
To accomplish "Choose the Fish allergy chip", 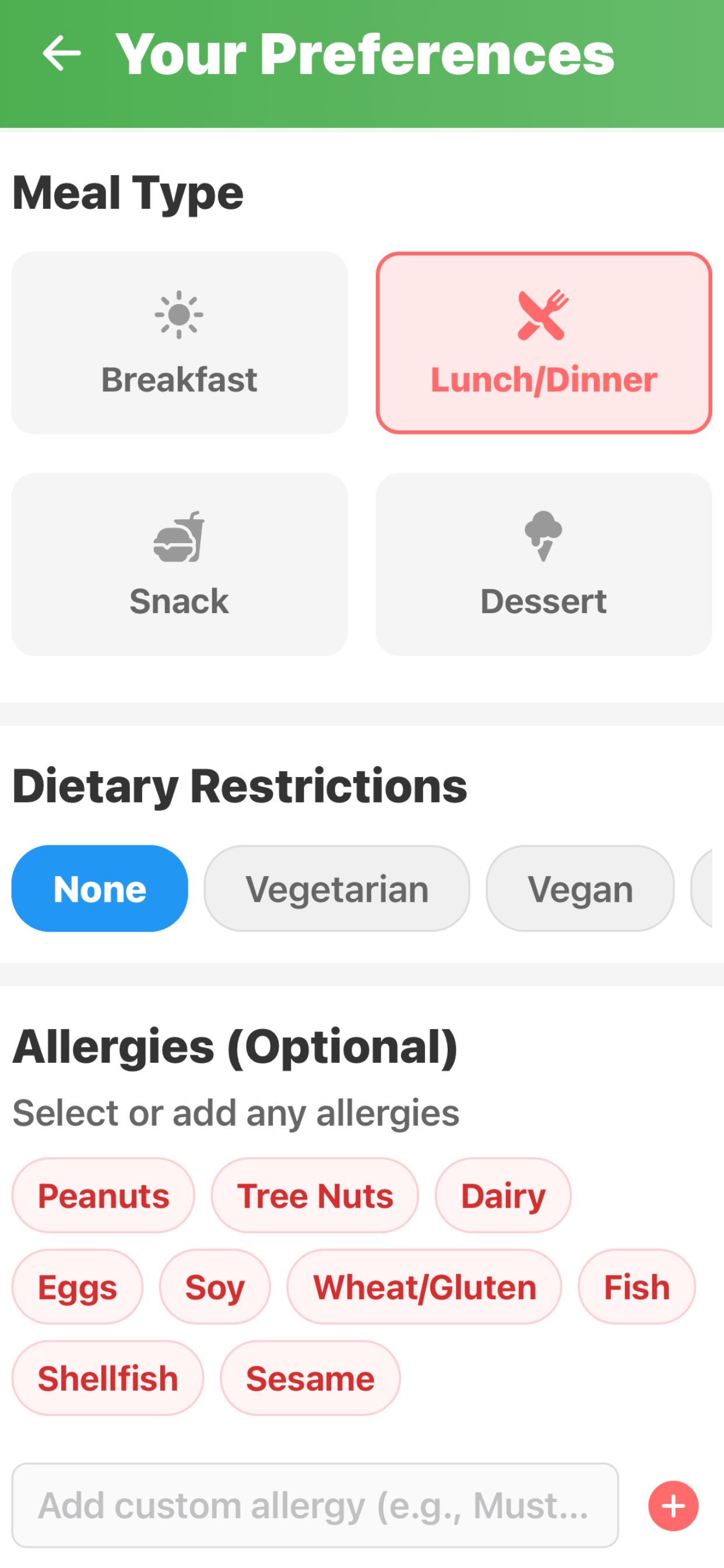I will (637, 1287).
